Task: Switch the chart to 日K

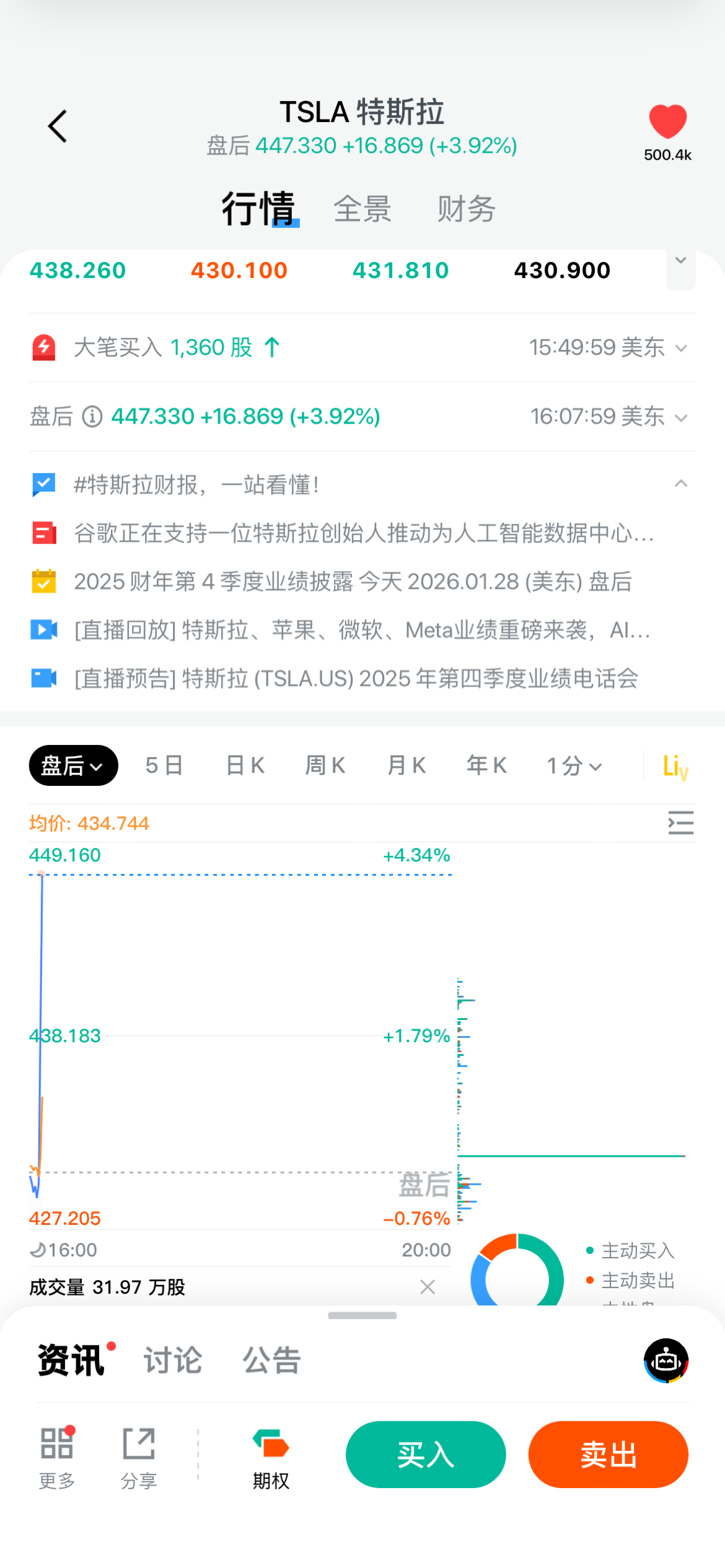Action: click(245, 766)
